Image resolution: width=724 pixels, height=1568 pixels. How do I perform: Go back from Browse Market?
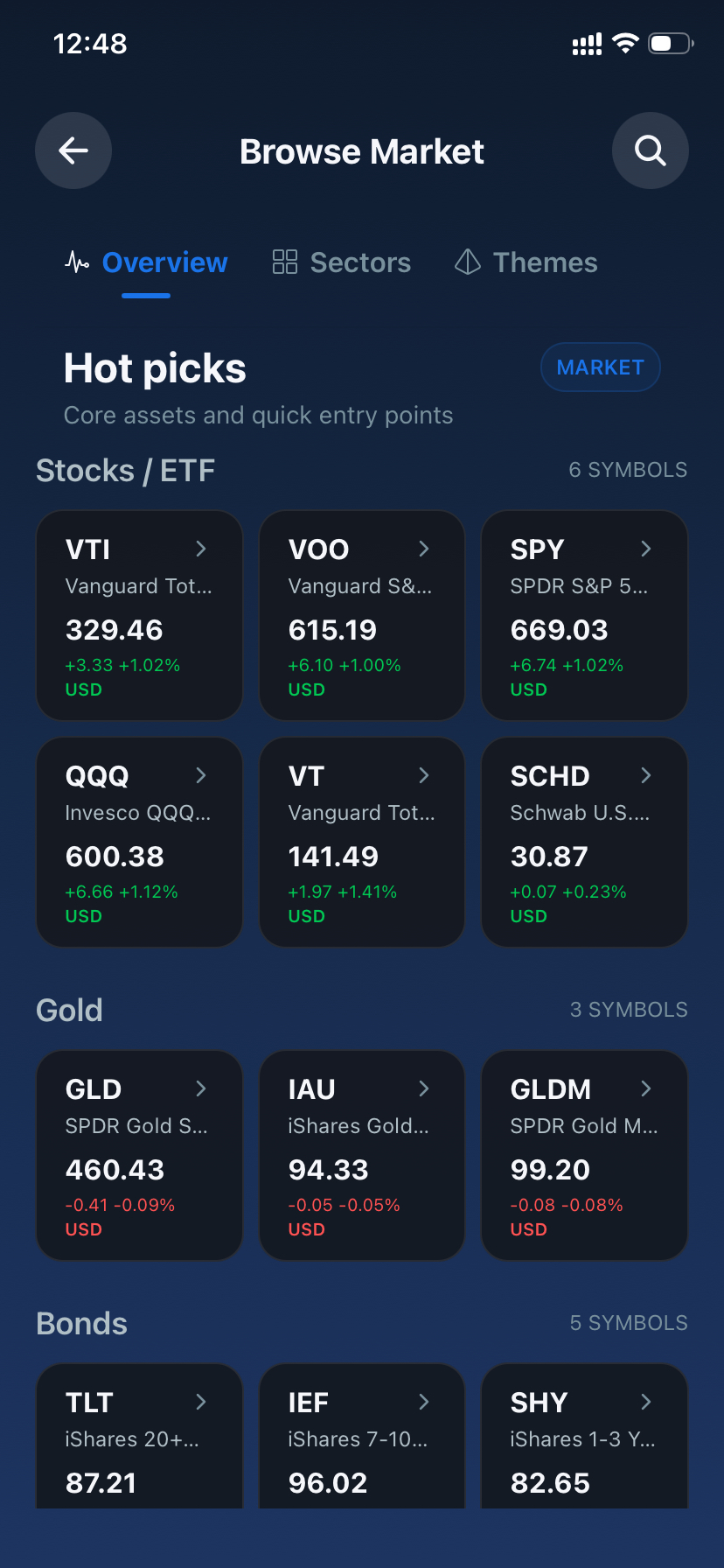tap(73, 150)
